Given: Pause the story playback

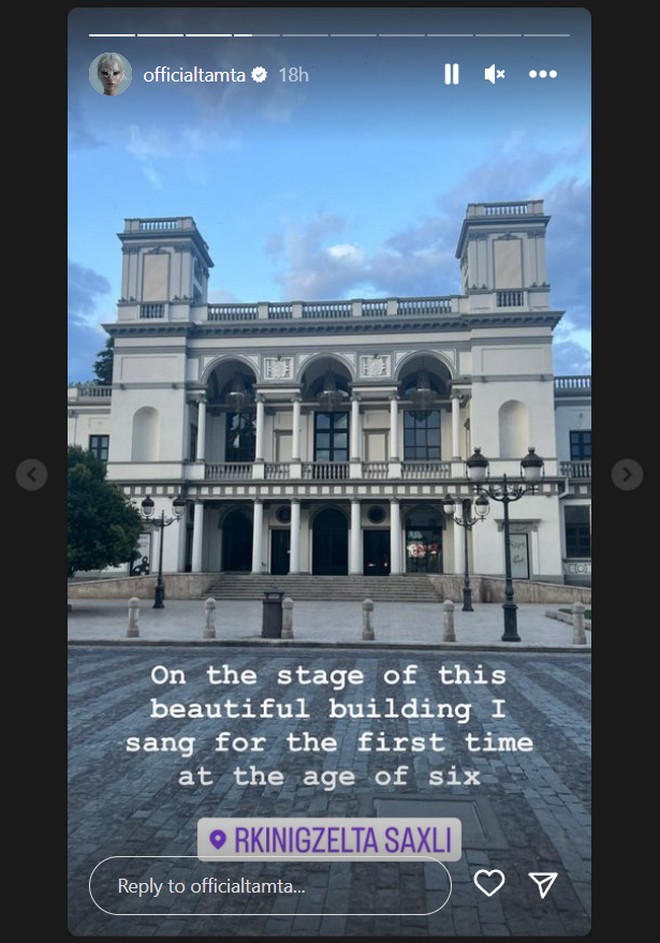Looking at the screenshot, I should (451, 74).
